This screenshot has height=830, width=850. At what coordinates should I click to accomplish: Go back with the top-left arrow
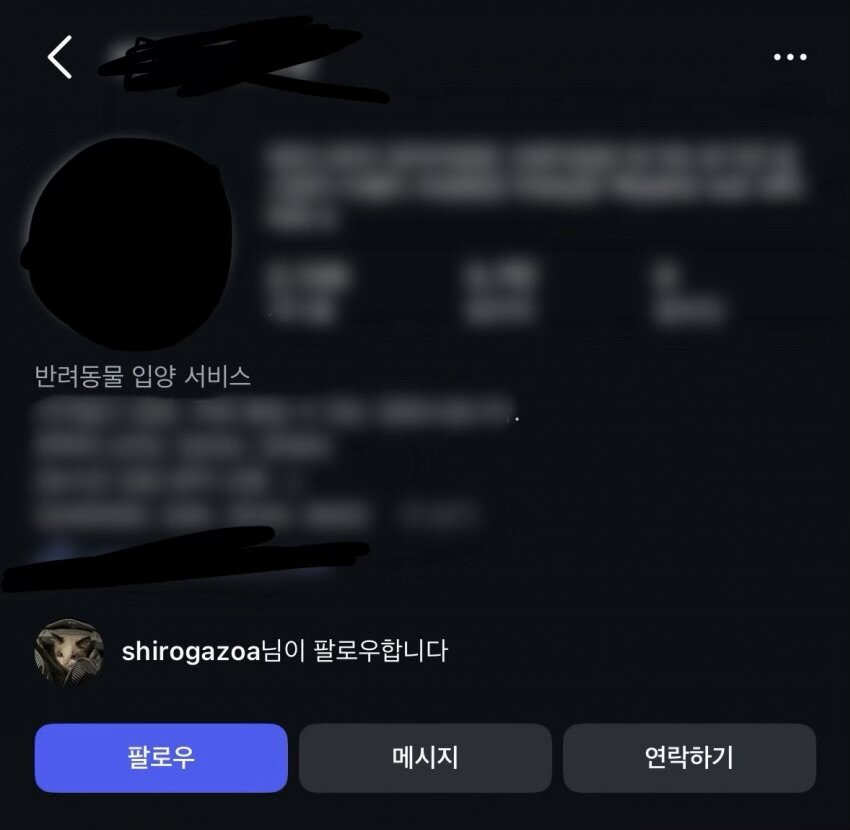point(60,57)
